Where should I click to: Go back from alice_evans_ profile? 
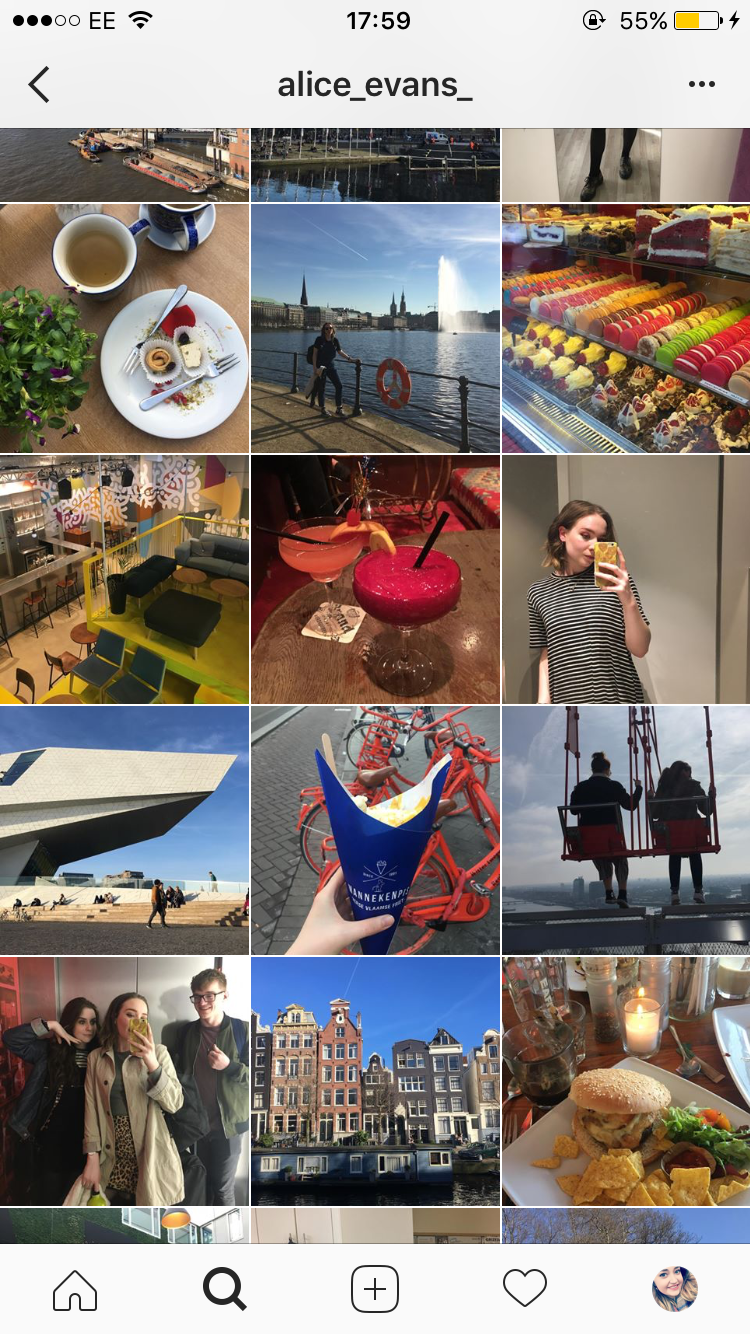pos(39,85)
